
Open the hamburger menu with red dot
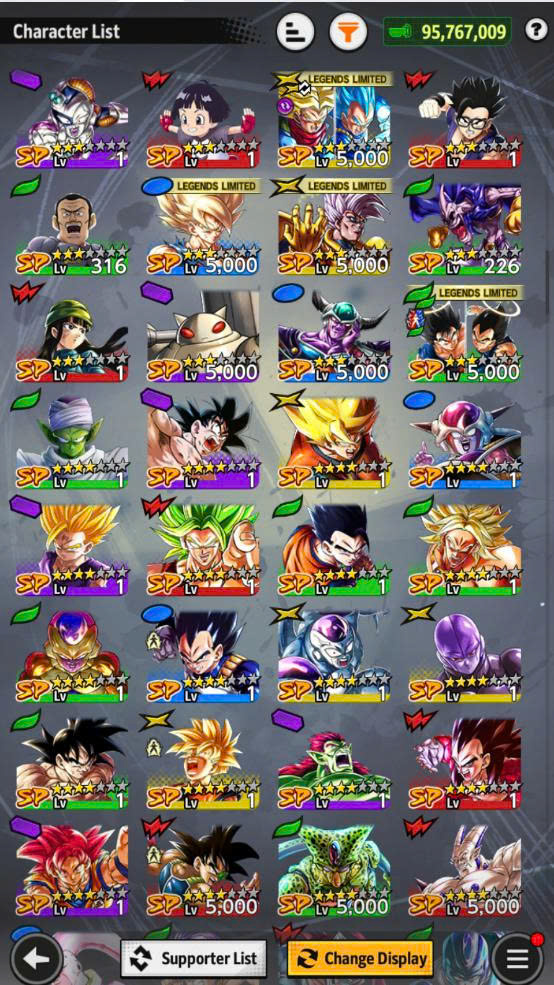tap(517, 958)
